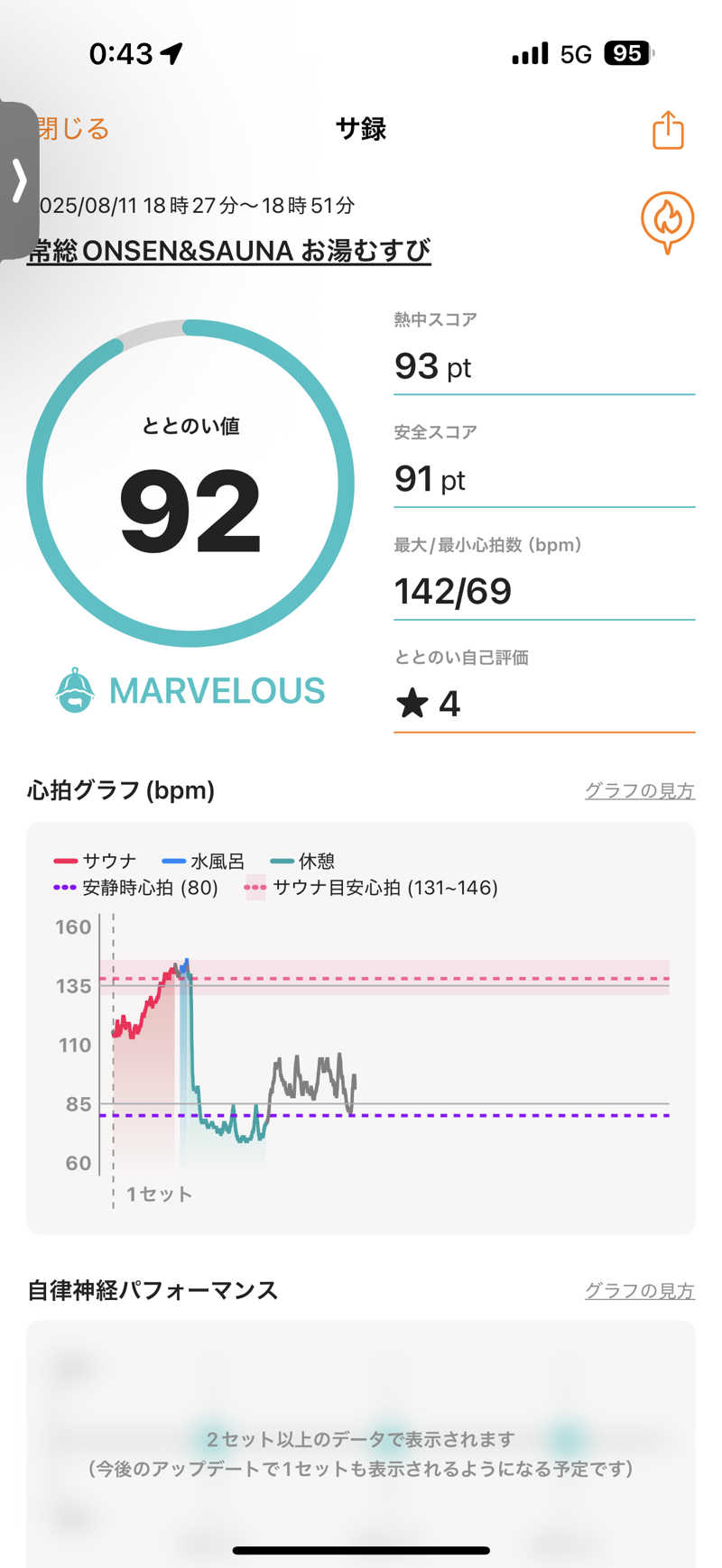Expand the gray side handle arrow

pos(19,180)
